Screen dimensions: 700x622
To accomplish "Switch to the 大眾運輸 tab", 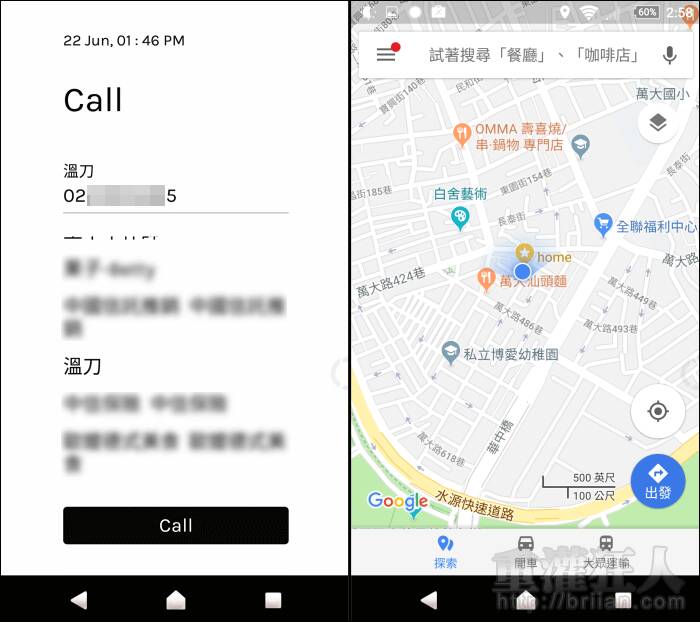I will (606, 551).
